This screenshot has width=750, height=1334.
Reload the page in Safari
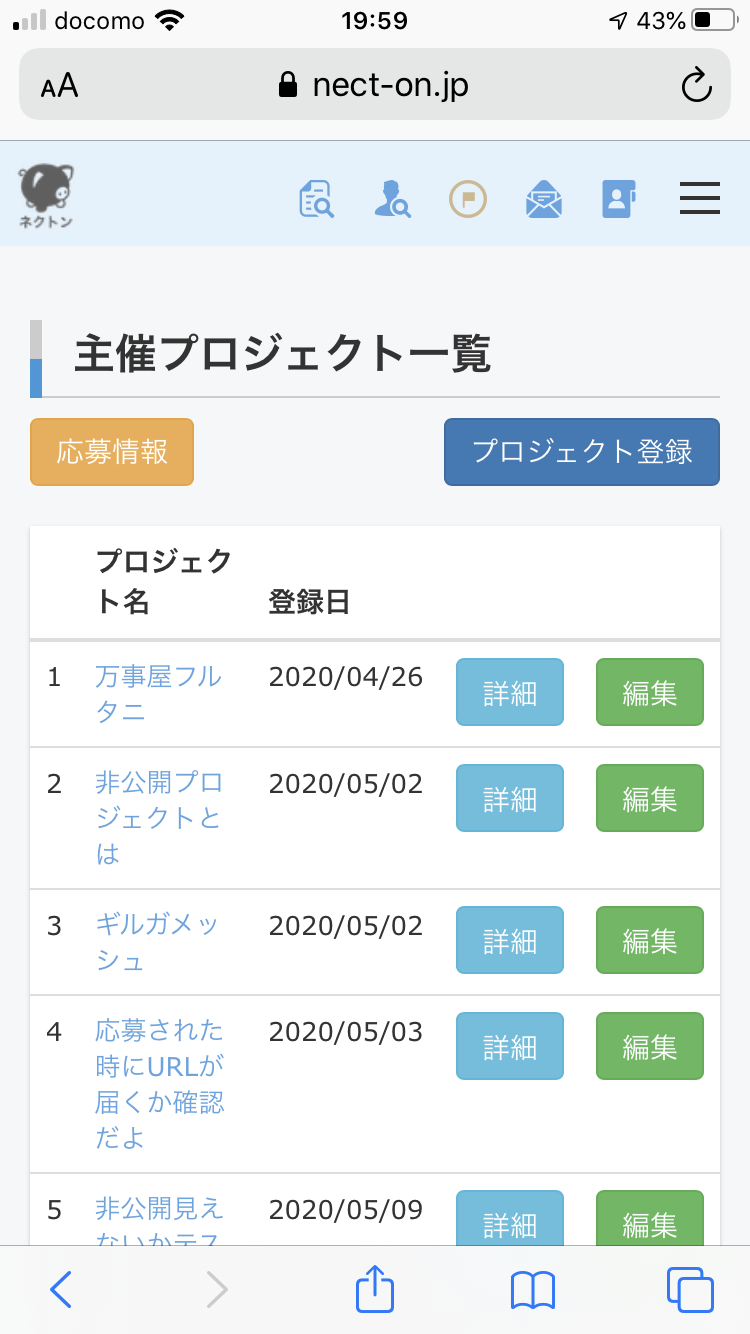[x=696, y=85]
